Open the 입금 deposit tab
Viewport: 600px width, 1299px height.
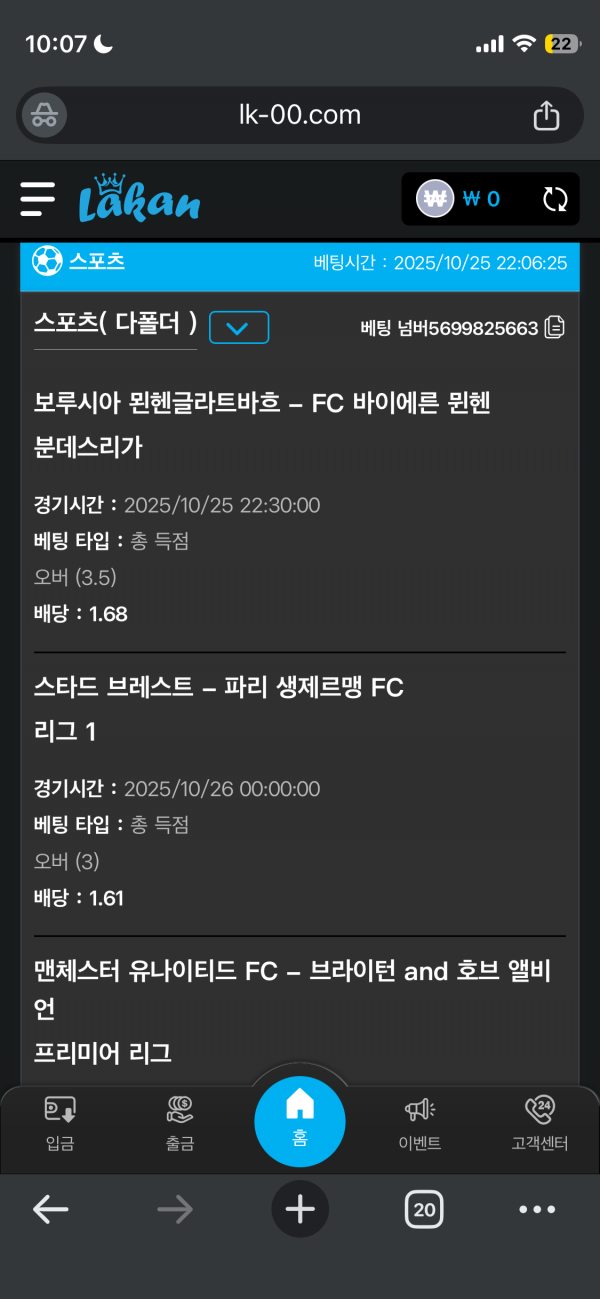tap(60, 1123)
